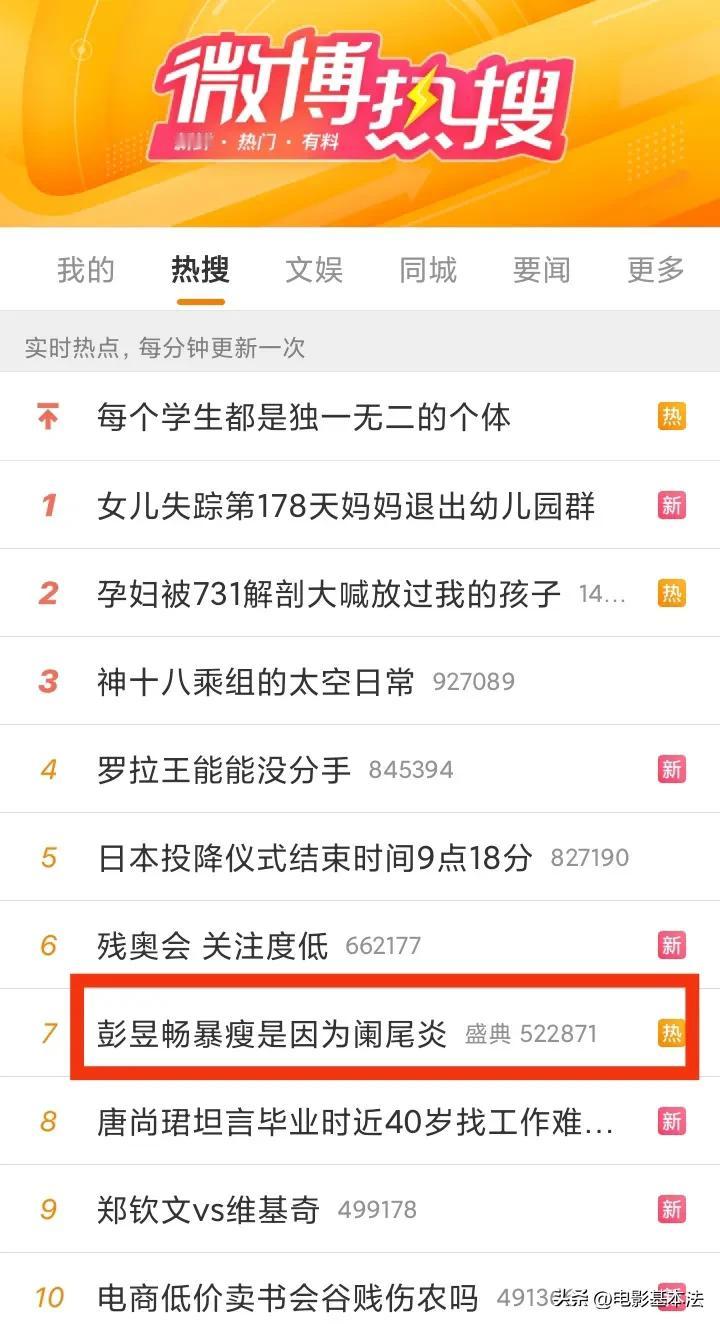
Task: Click the 盛典 label on the highlighted topic
Action: 492,1030
